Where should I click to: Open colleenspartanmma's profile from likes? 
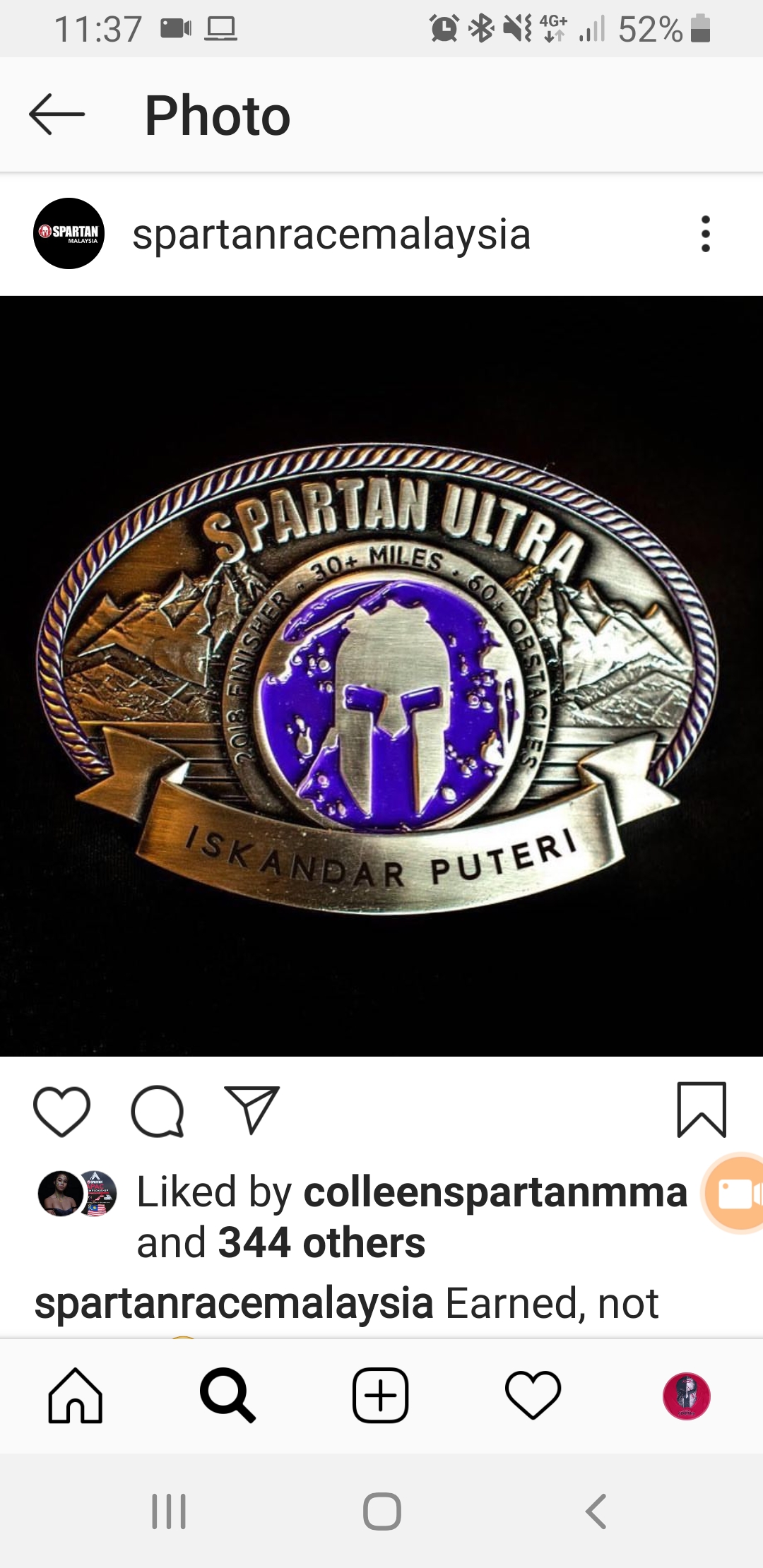tap(495, 1192)
